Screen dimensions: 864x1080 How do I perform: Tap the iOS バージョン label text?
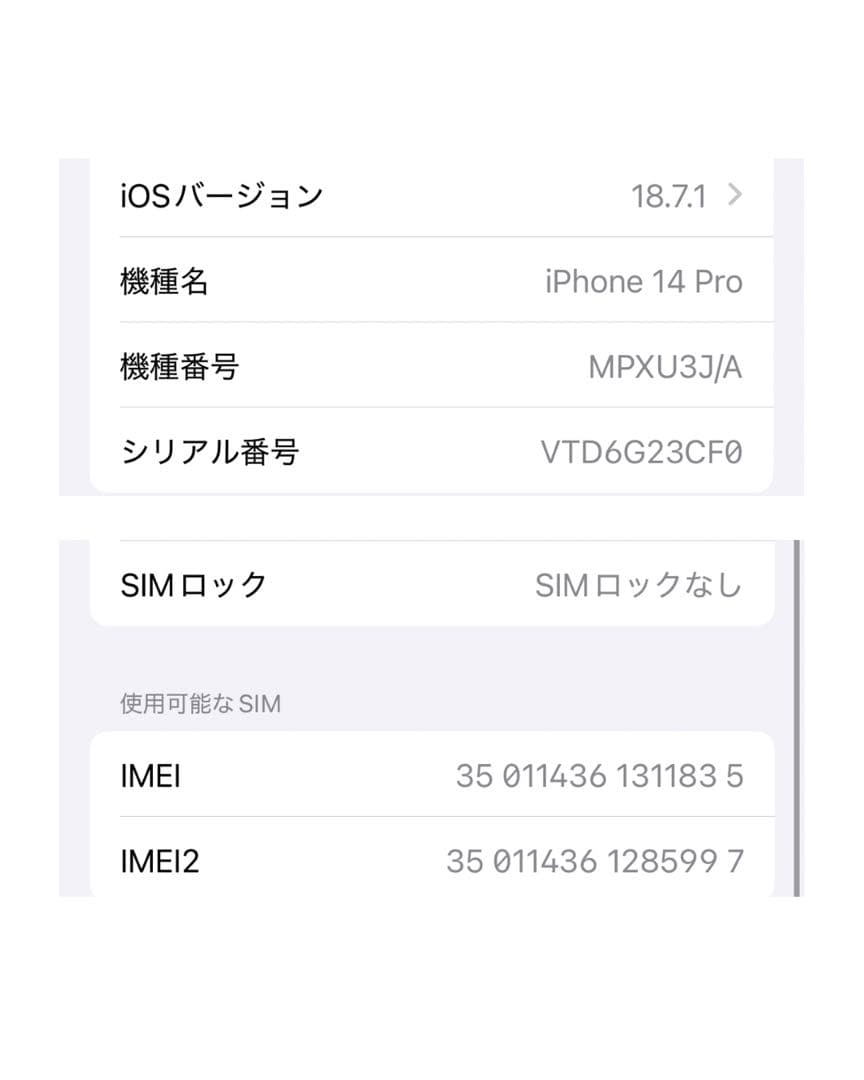tap(222, 195)
